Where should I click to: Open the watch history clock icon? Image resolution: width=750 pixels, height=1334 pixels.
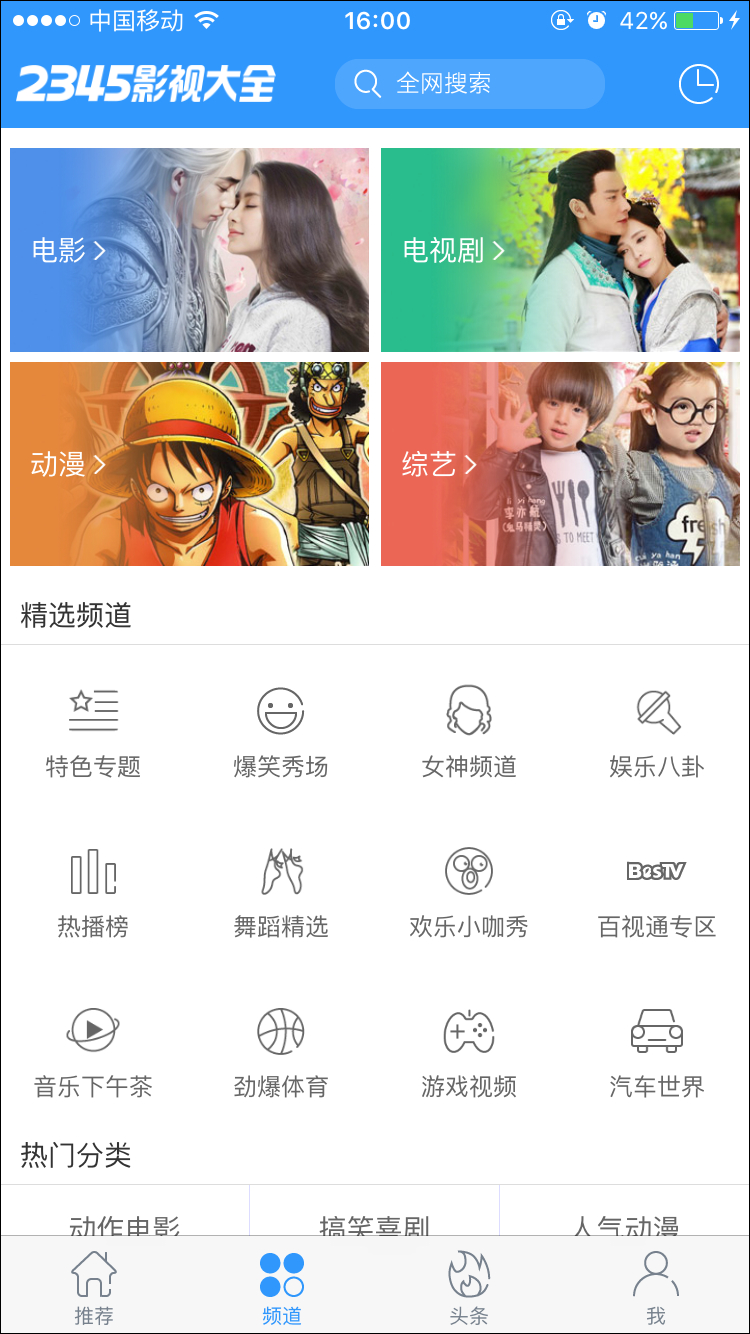point(698,84)
